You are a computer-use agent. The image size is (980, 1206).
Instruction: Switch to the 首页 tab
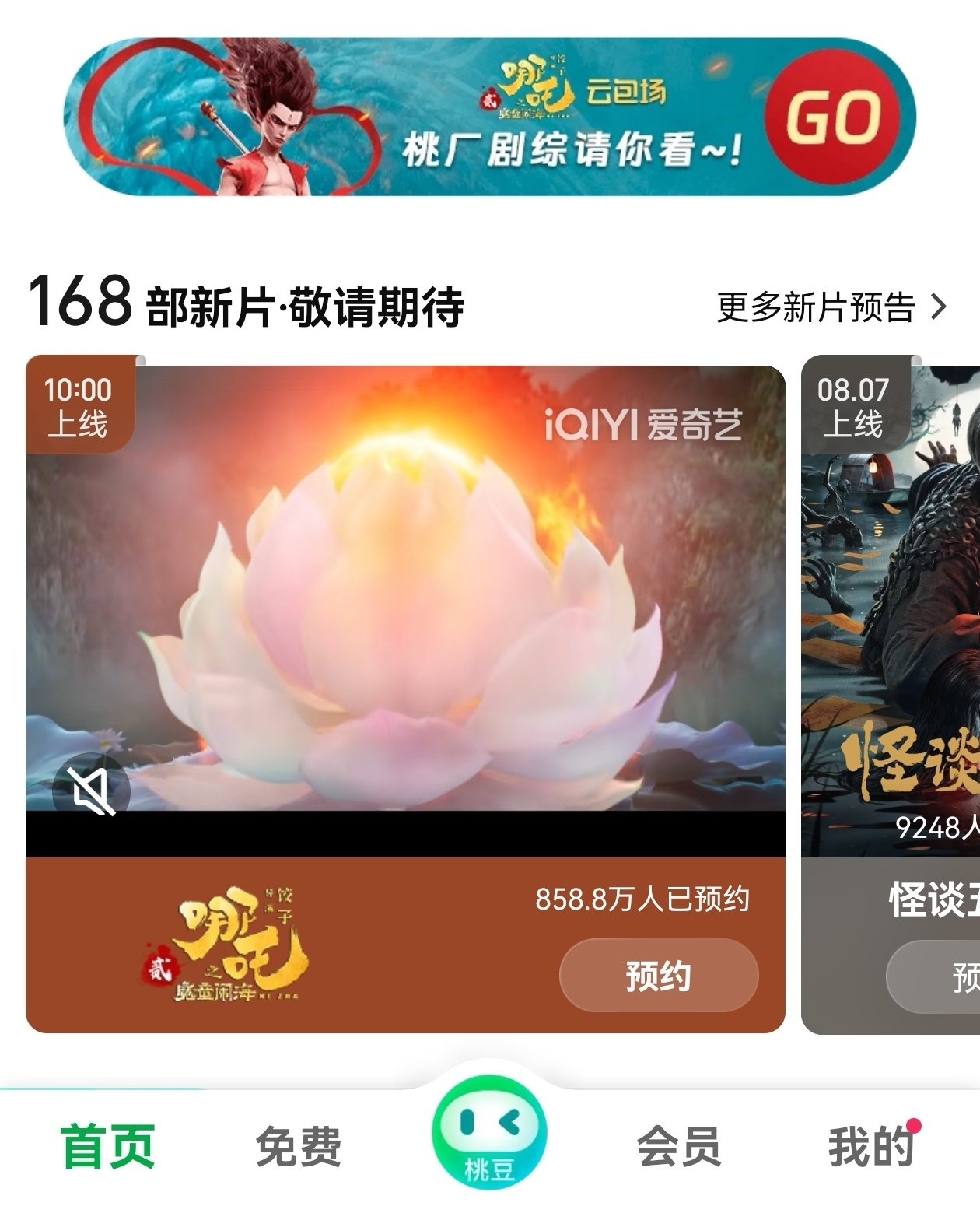[108, 1147]
